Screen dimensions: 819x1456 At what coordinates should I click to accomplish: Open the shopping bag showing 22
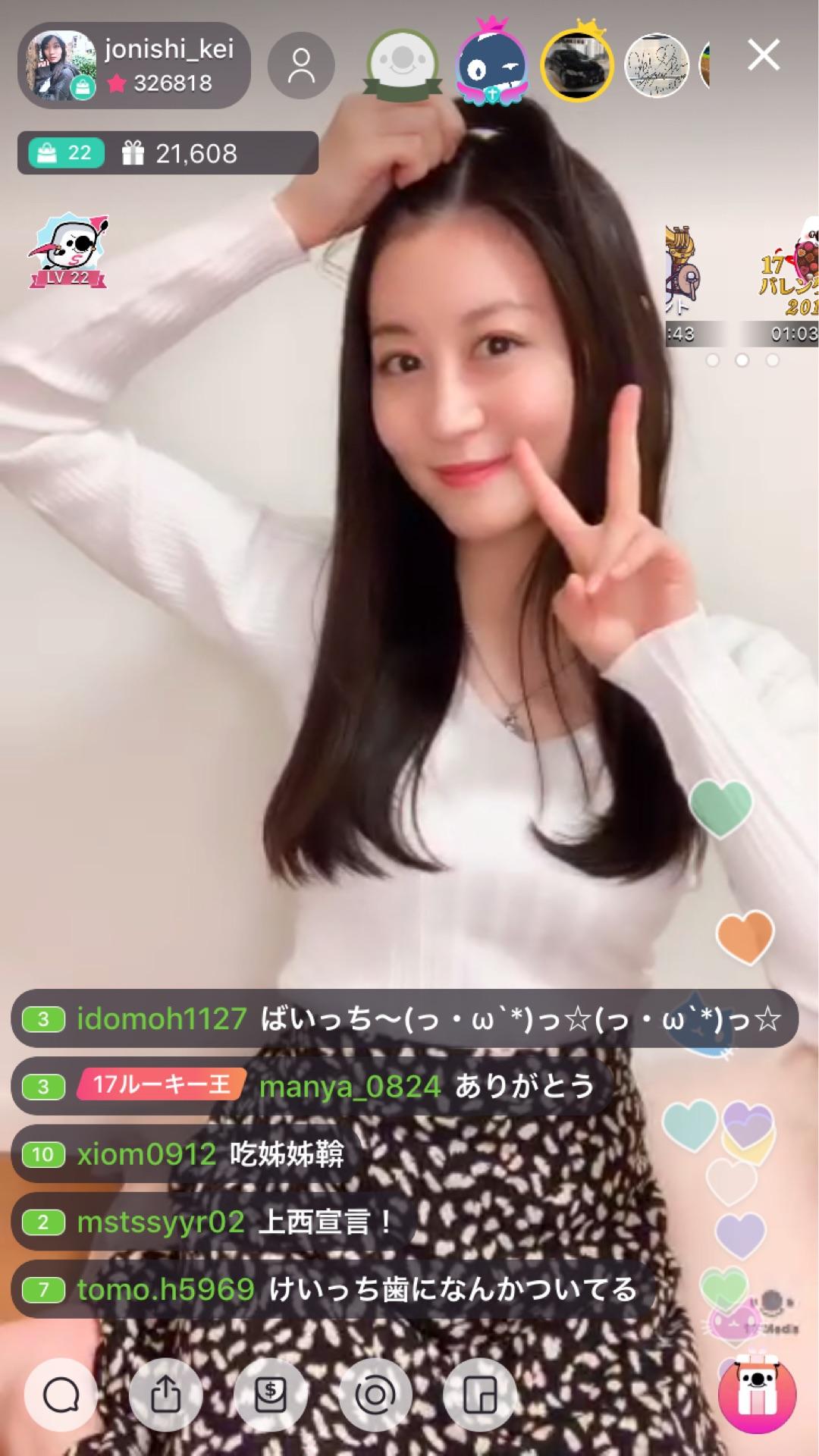pyautogui.click(x=67, y=154)
